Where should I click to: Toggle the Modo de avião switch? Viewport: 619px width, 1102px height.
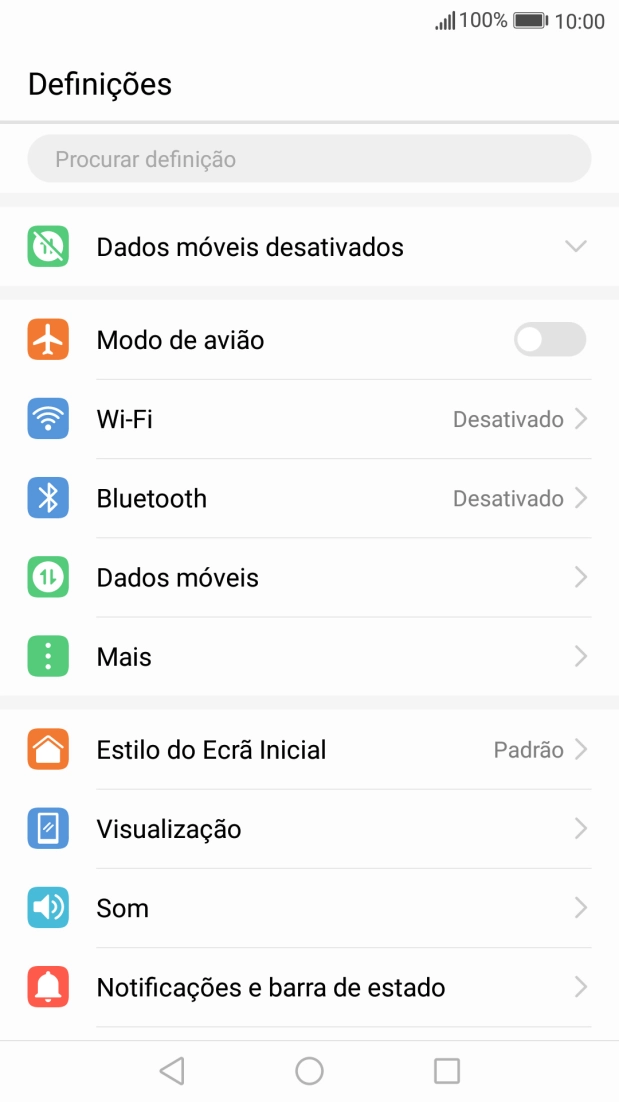pyautogui.click(x=549, y=340)
